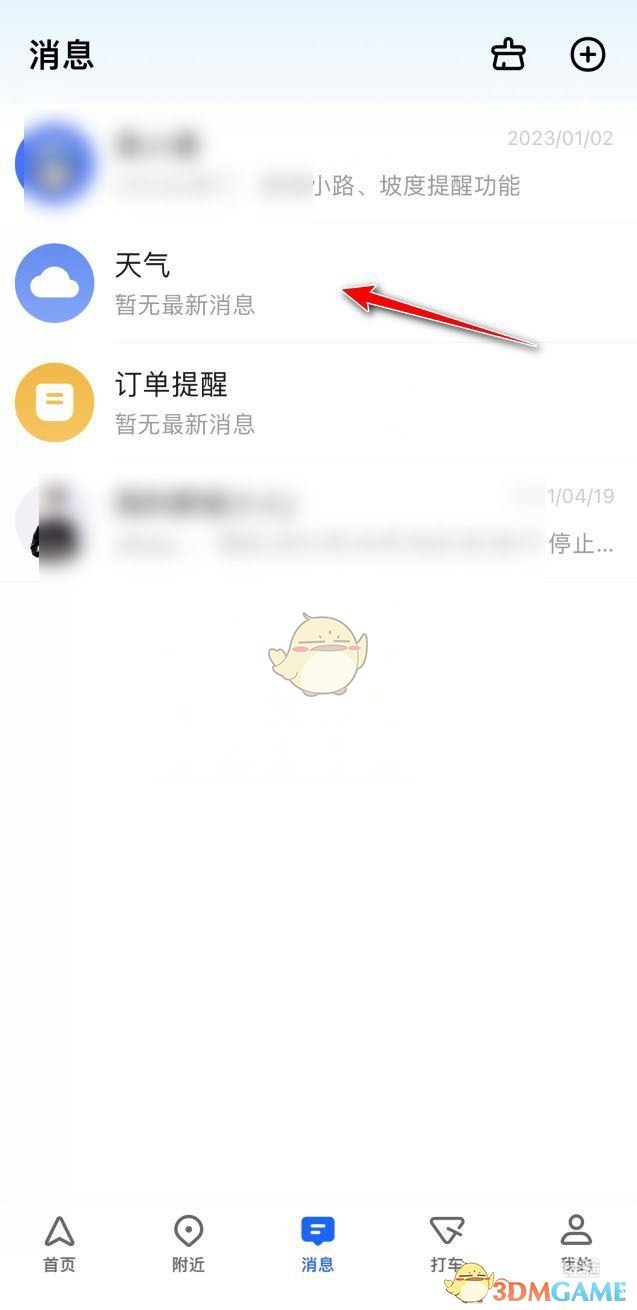The height and width of the screenshot is (1310, 637).
Task: Open the profile tab at far right
Action: 576,1244
